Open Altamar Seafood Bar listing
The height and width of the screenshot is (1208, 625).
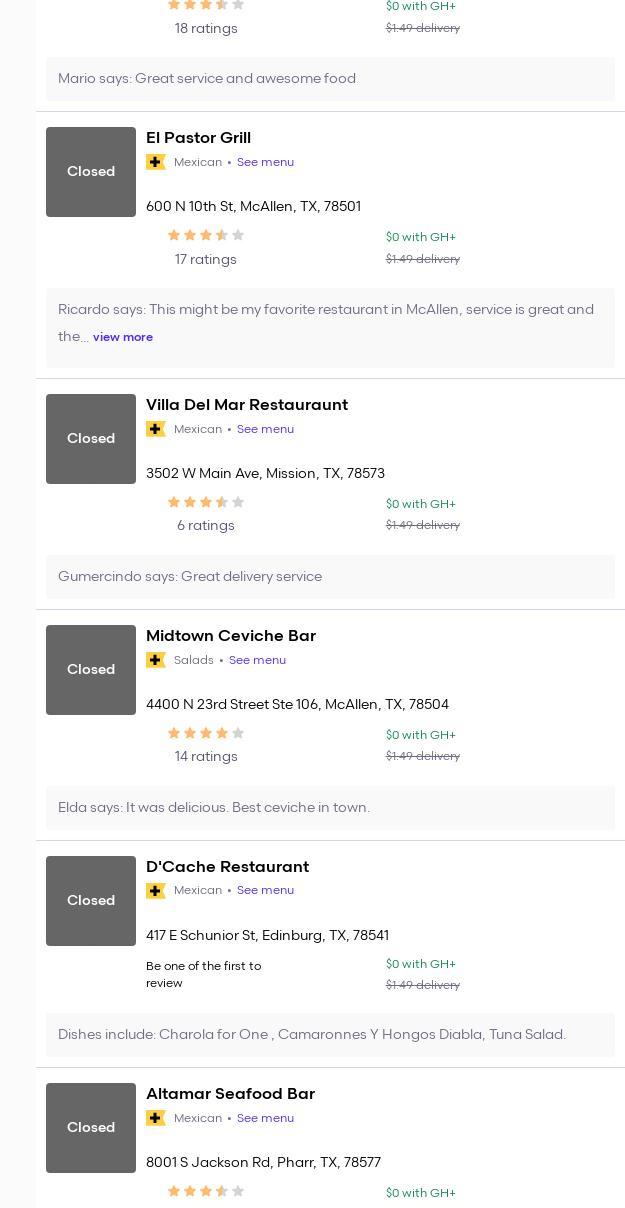(x=230, y=1094)
